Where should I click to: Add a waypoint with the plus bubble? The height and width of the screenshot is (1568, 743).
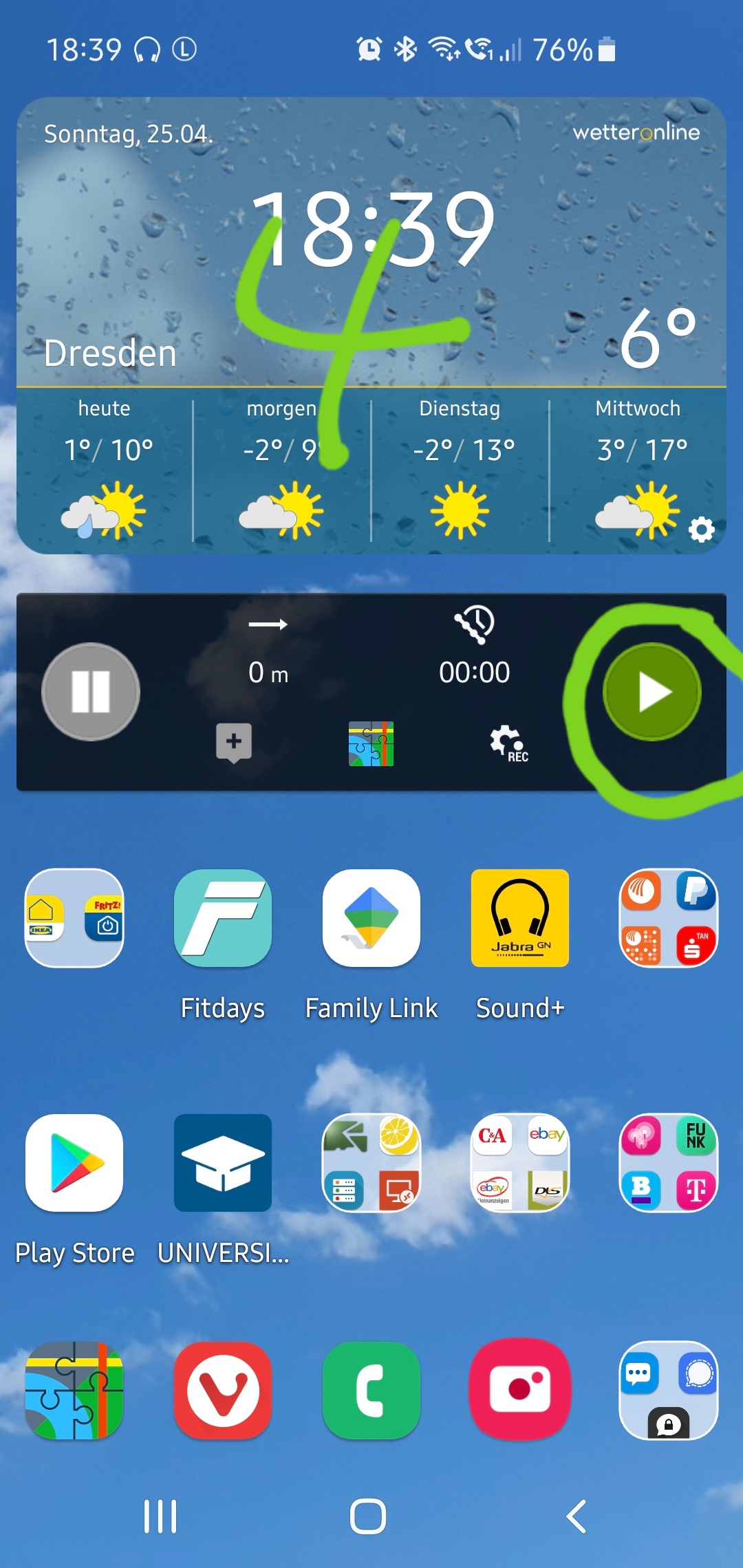click(234, 742)
